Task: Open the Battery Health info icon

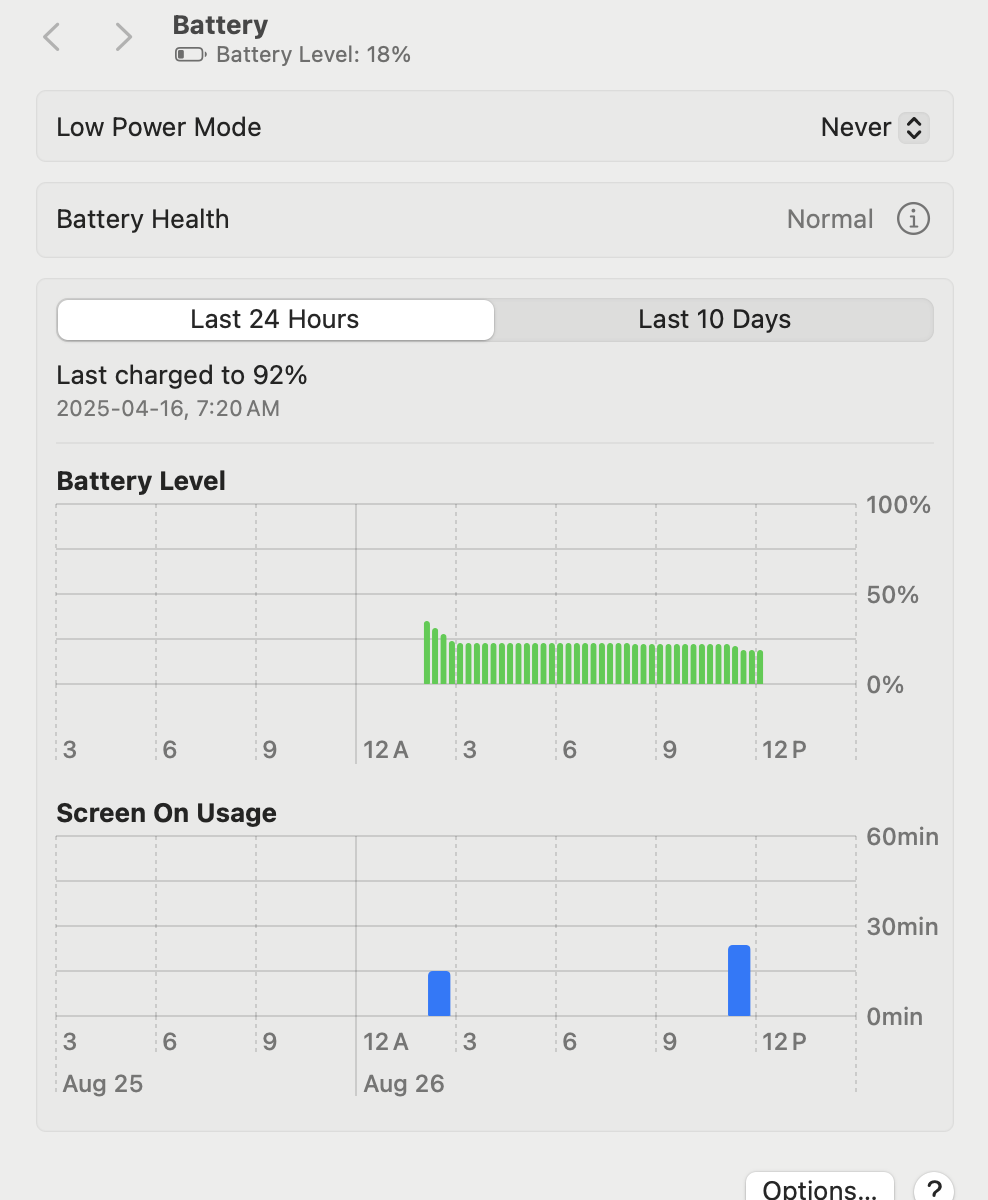Action: tap(913, 219)
